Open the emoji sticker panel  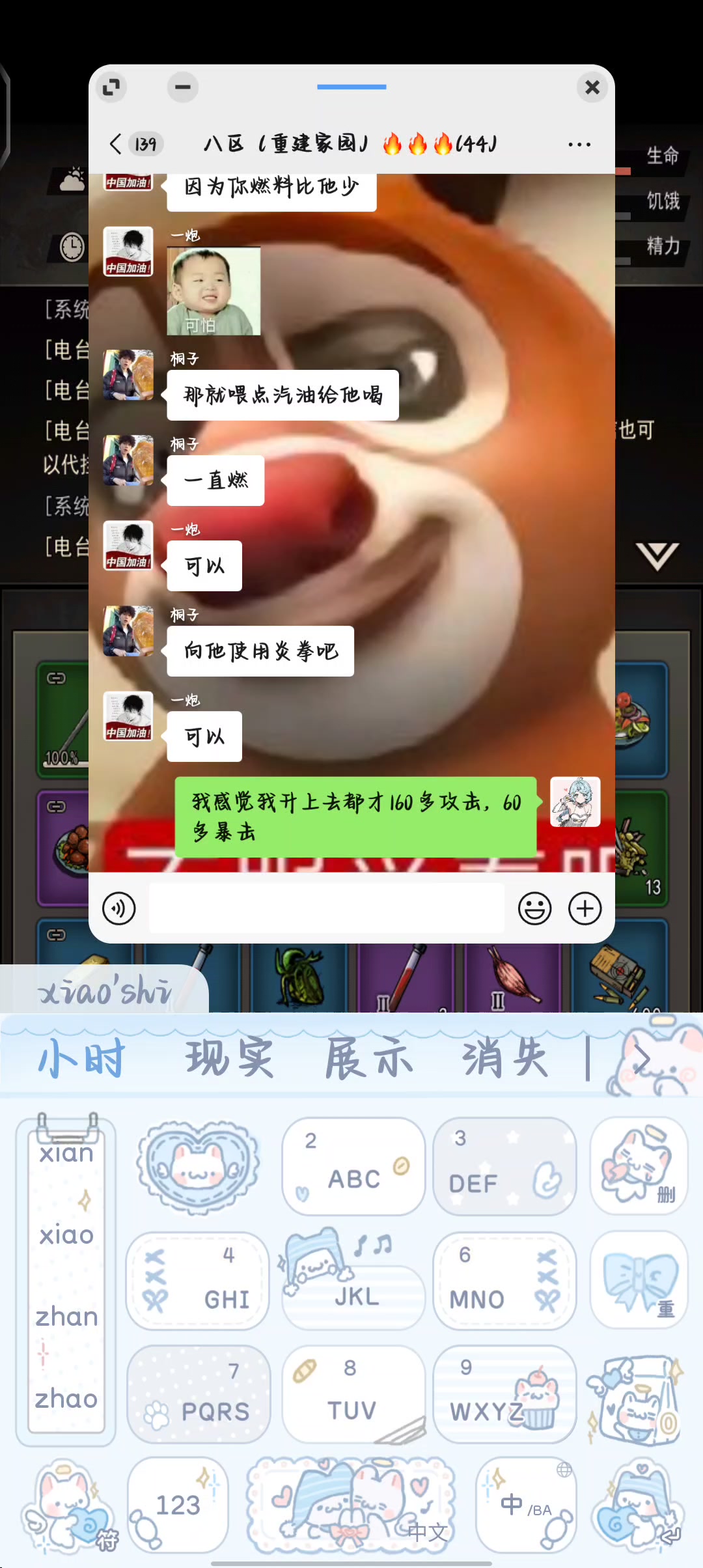534,908
